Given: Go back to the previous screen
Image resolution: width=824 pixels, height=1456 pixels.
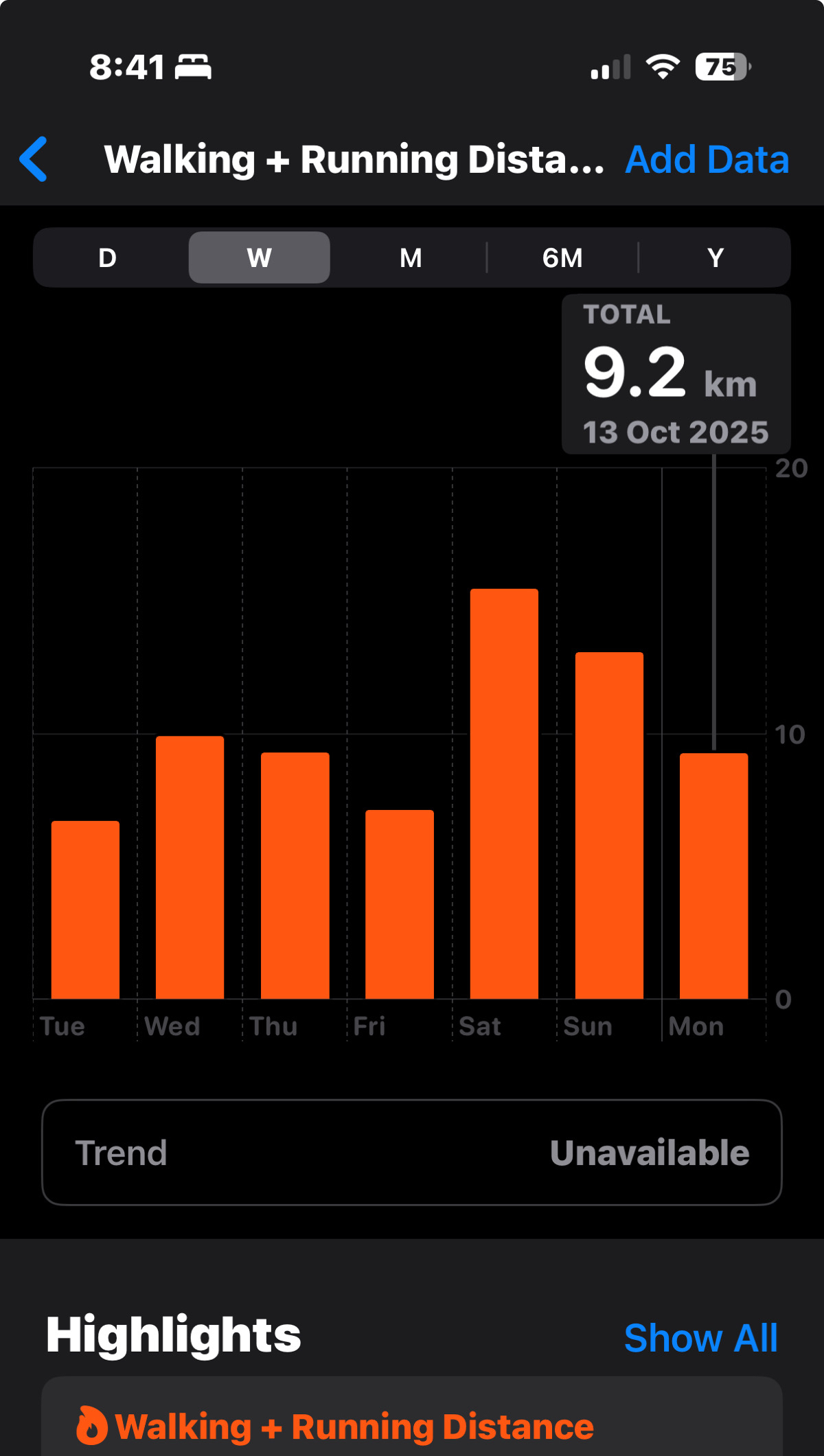Looking at the screenshot, I should tap(34, 159).
